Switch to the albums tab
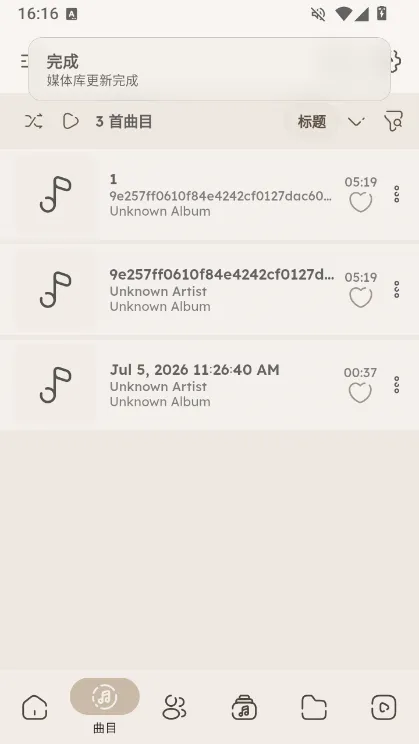 click(244, 707)
